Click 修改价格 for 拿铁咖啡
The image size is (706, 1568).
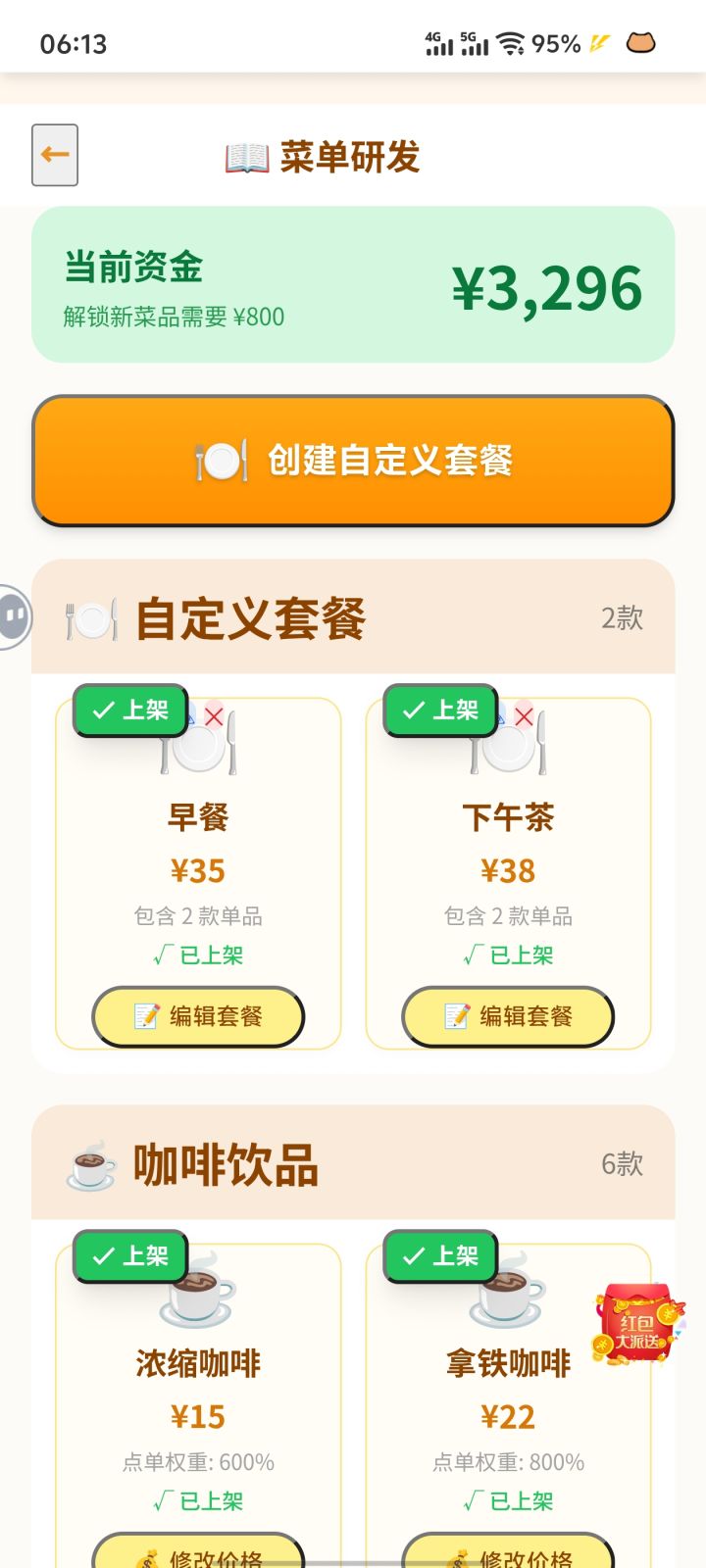[x=506, y=1558]
